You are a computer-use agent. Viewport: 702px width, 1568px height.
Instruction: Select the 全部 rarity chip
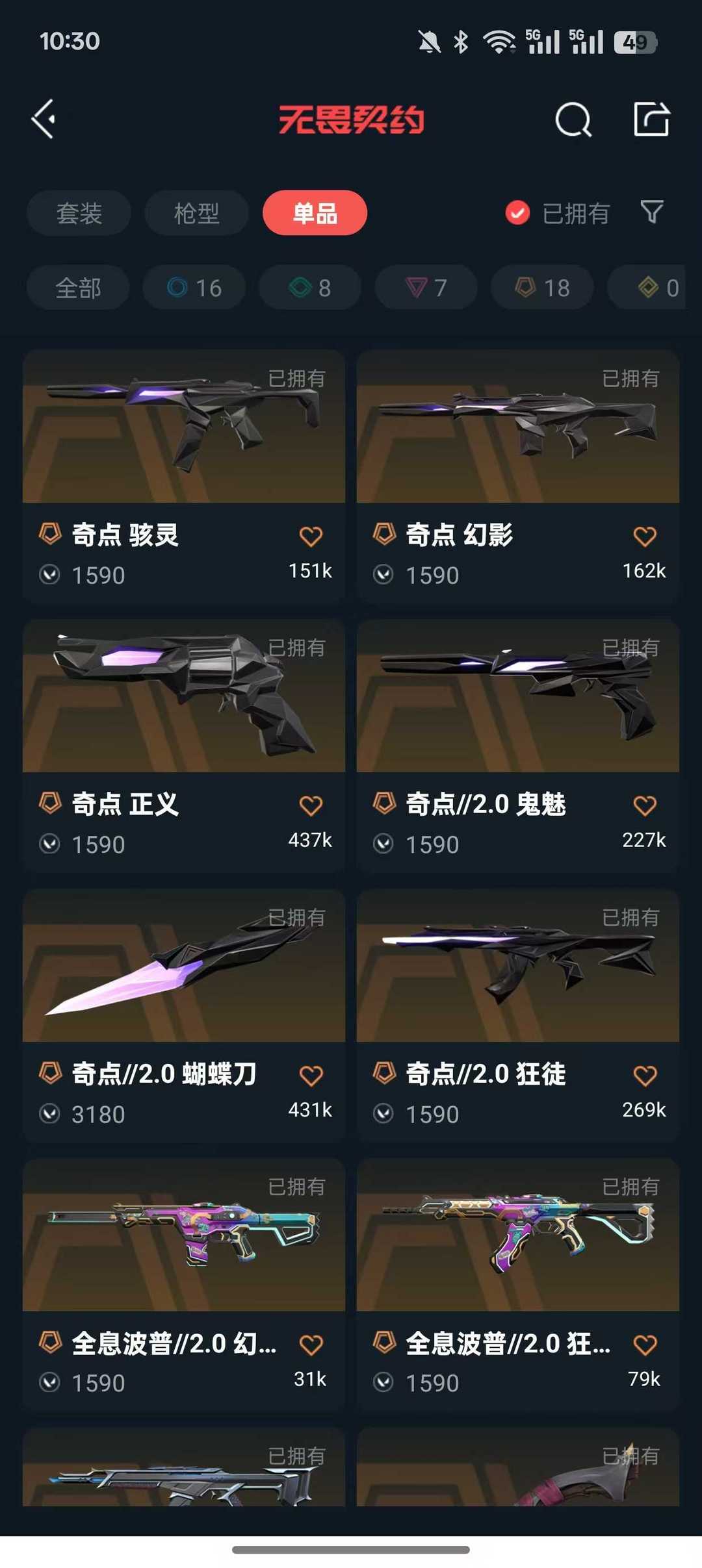point(78,287)
